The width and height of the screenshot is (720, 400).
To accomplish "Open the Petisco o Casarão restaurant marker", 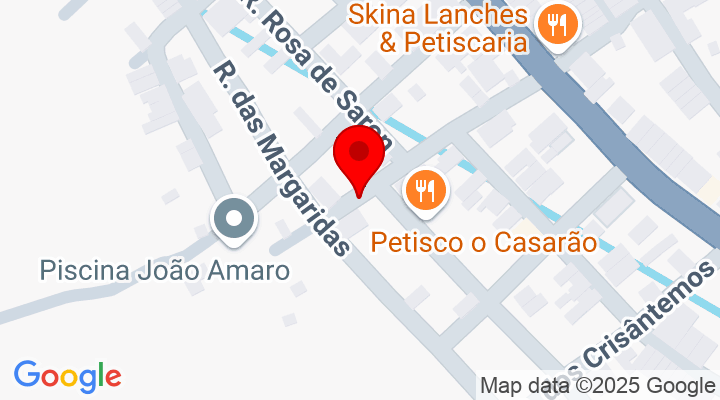I will pyautogui.click(x=426, y=190).
